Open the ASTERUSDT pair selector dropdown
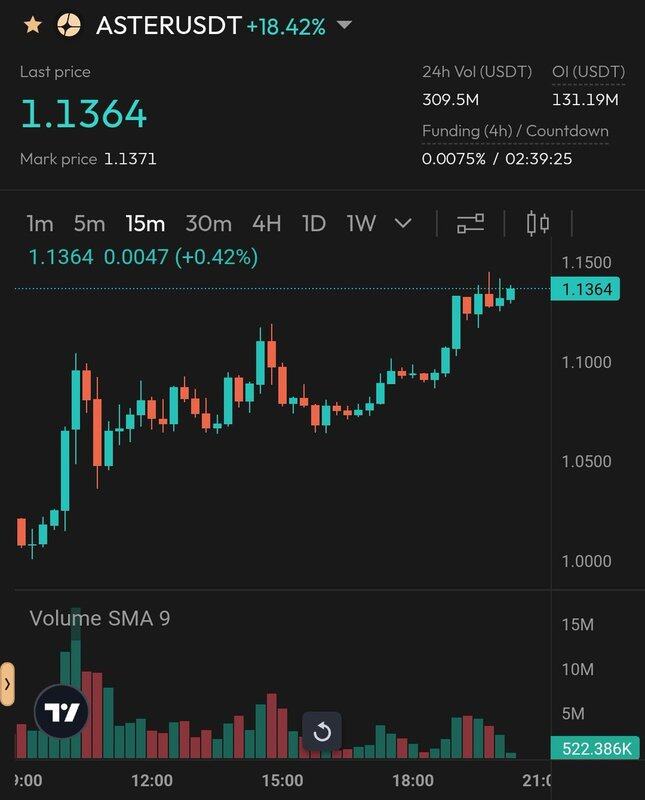Screen dimensions: 645x800 pyautogui.click(x=344, y=25)
